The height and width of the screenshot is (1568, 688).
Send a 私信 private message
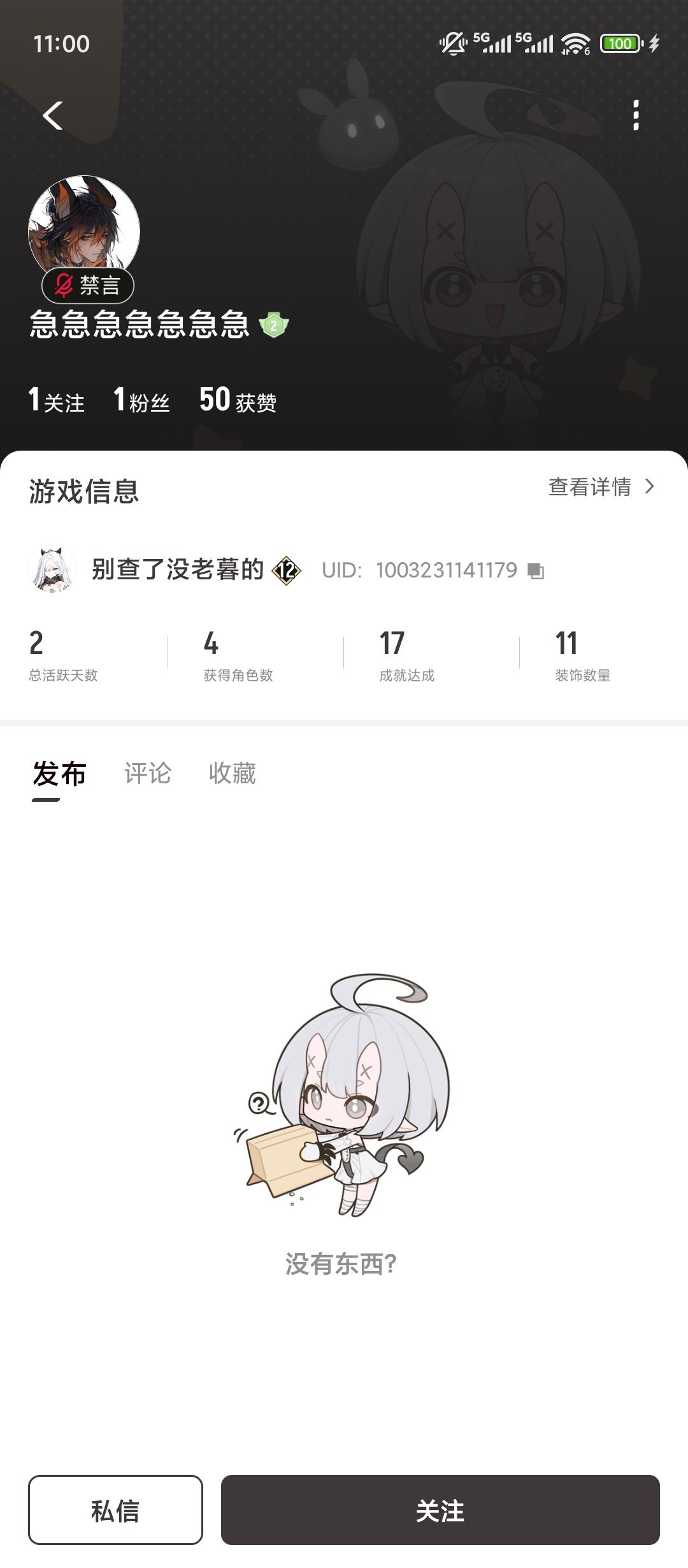coord(115,1510)
